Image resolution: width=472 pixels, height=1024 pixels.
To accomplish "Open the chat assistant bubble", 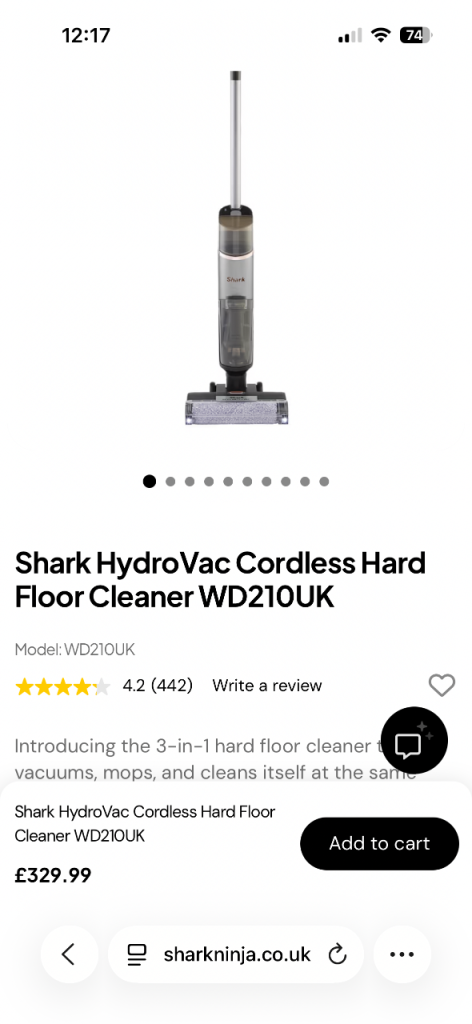I will [x=414, y=741].
